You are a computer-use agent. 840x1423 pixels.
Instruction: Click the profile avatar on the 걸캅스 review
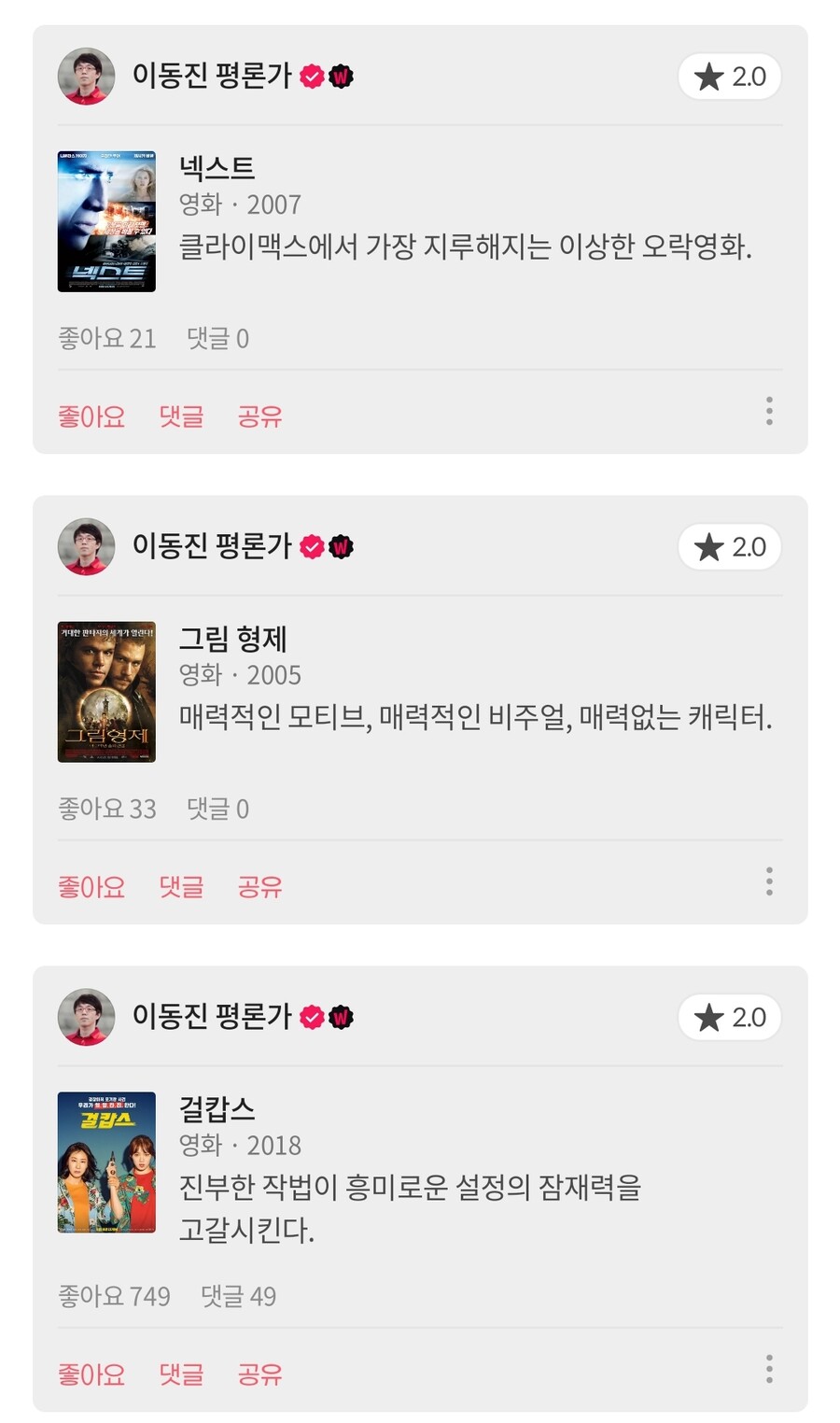[x=85, y=1018]
